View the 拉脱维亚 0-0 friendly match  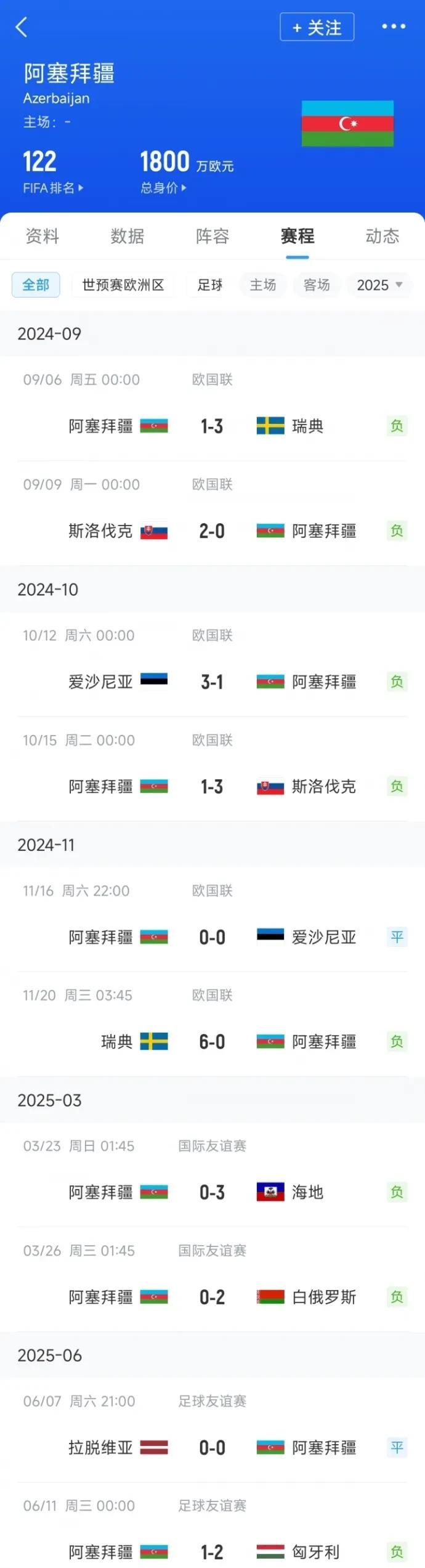[212, 1430]
